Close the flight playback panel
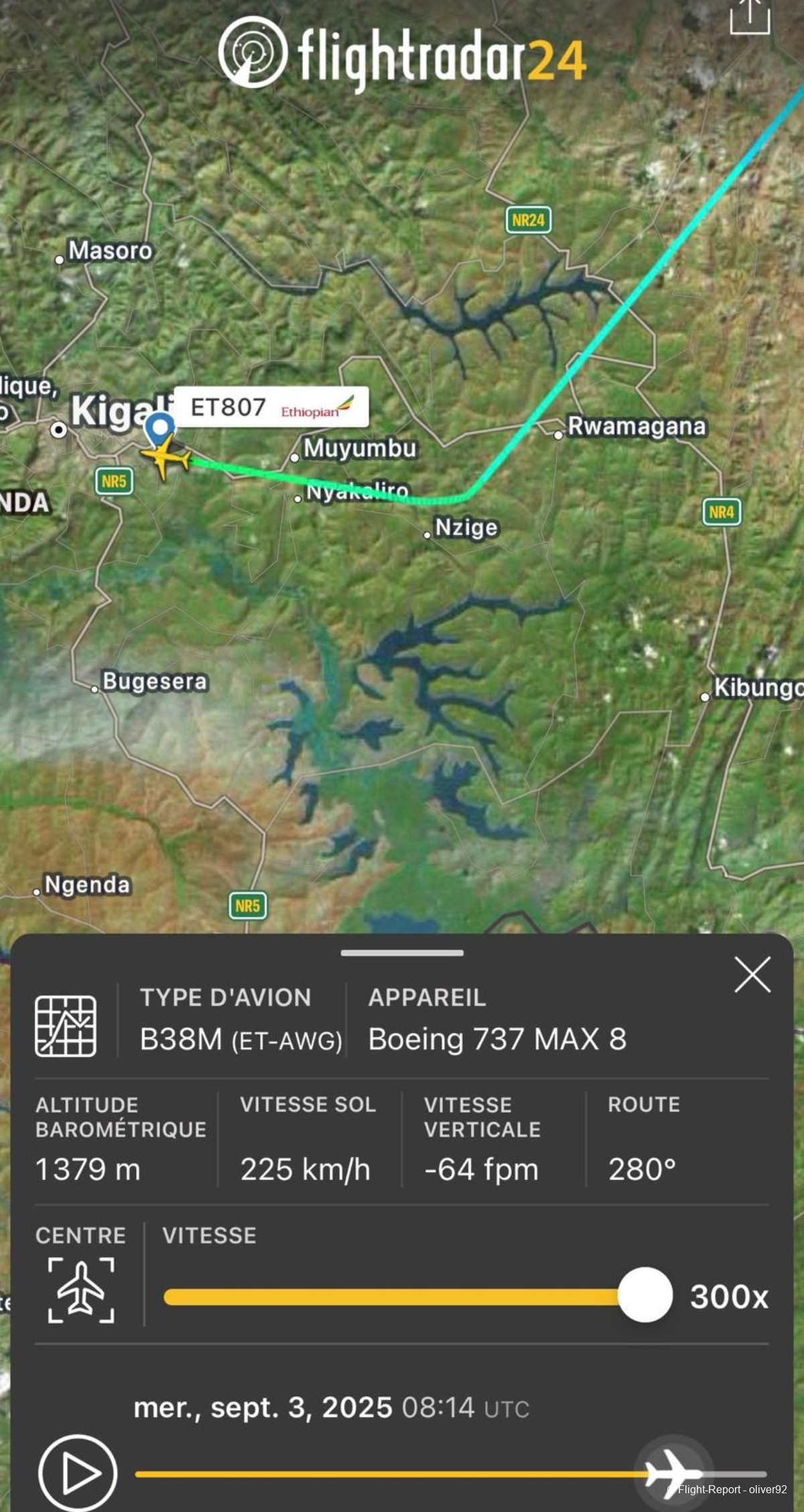The width and height of the screenshot is (804, 1512). pos(752,974)
